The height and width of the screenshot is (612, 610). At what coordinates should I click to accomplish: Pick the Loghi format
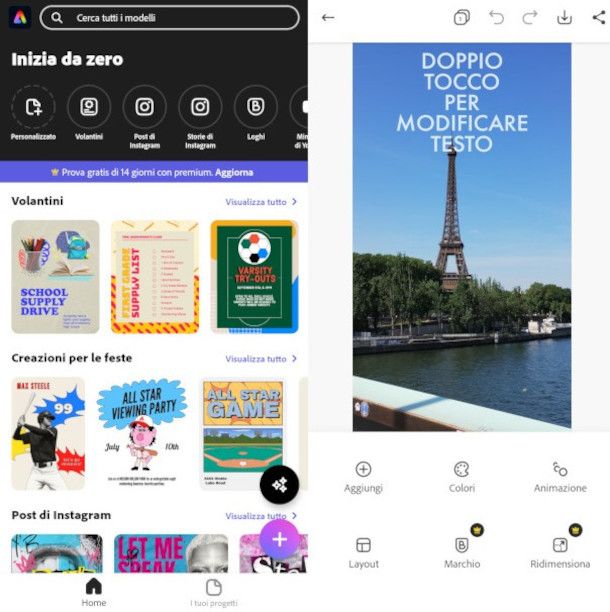pos(255,107)
